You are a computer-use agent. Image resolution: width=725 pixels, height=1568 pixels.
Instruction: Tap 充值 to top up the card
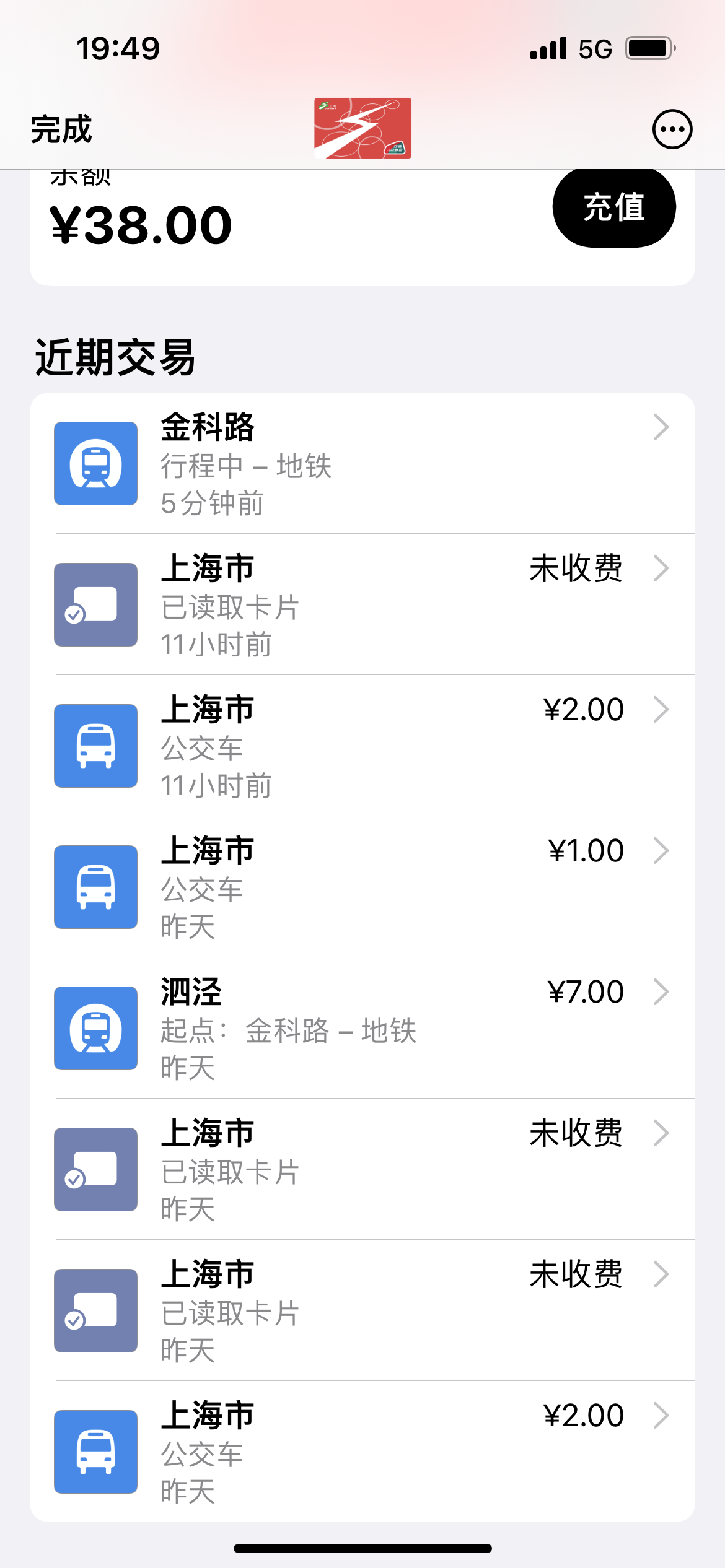click(x=613, y=207)
